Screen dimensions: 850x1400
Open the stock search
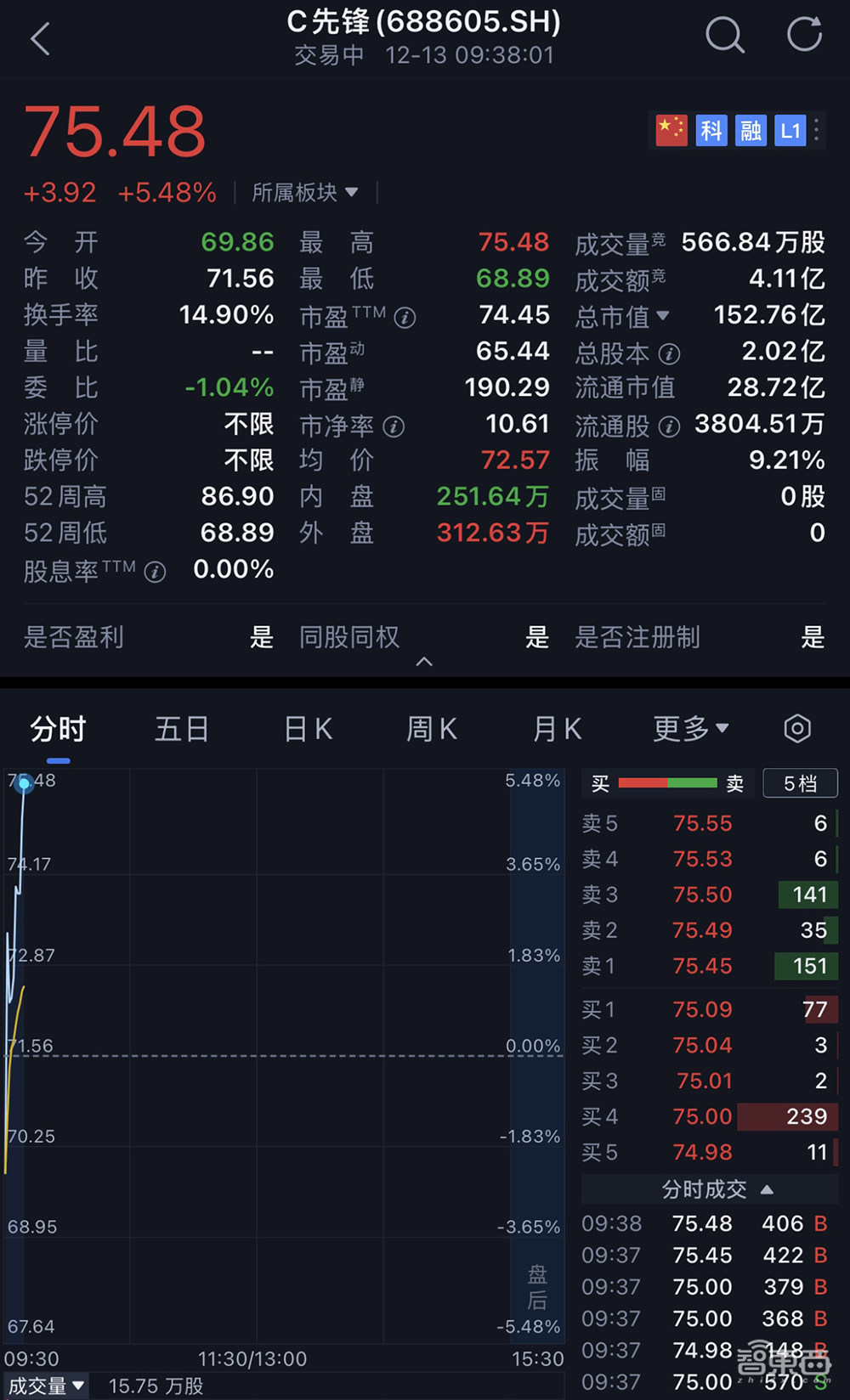[x=725, y=36]
